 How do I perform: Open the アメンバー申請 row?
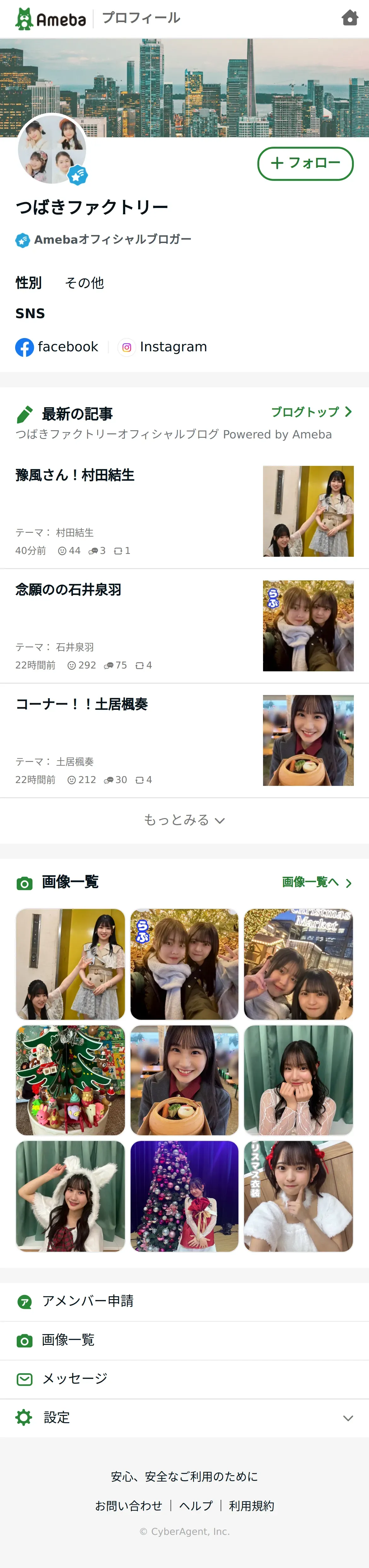pos(88,1301)
